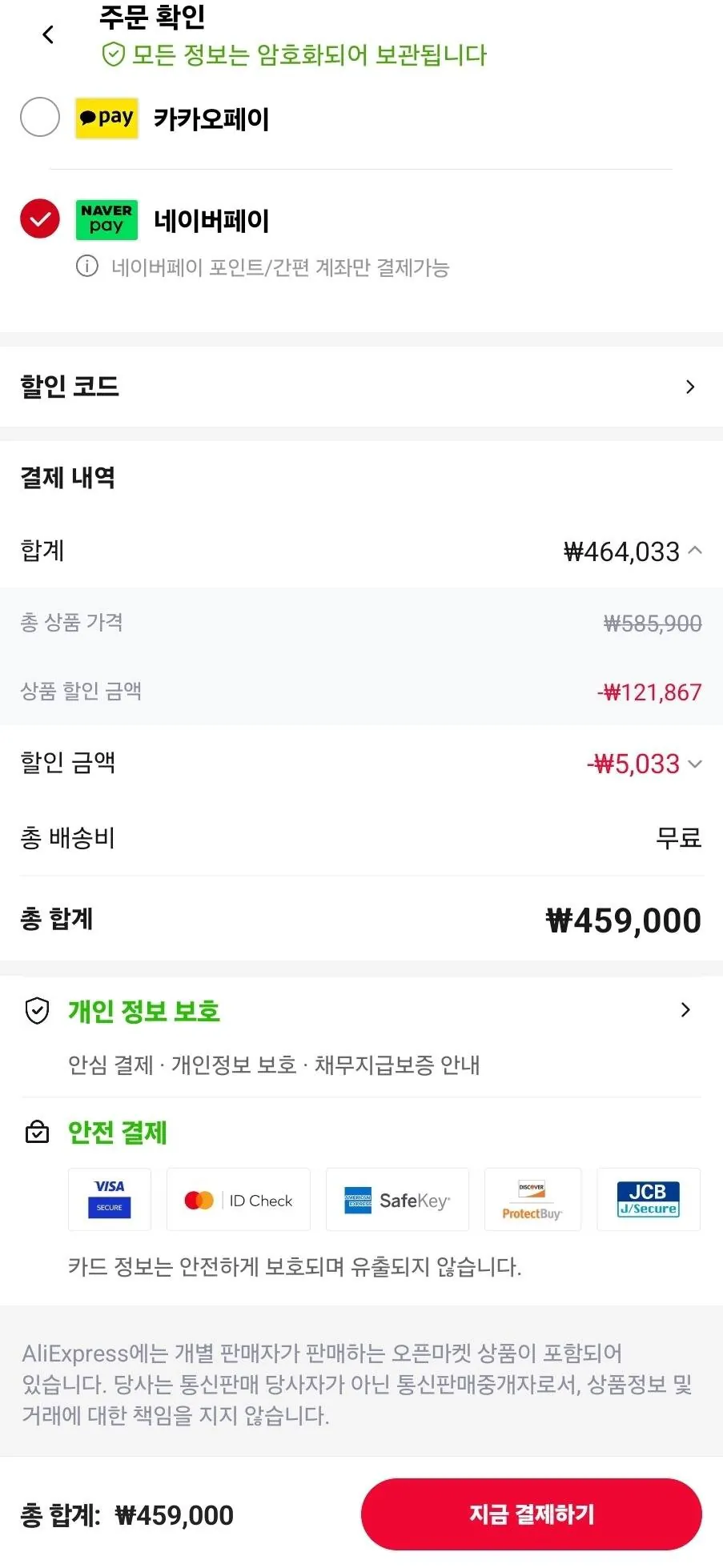Open the 개인 정보 보호 details chevron
The height and width of the screenshot is (1568, 723).
[x=685, y=1010]
